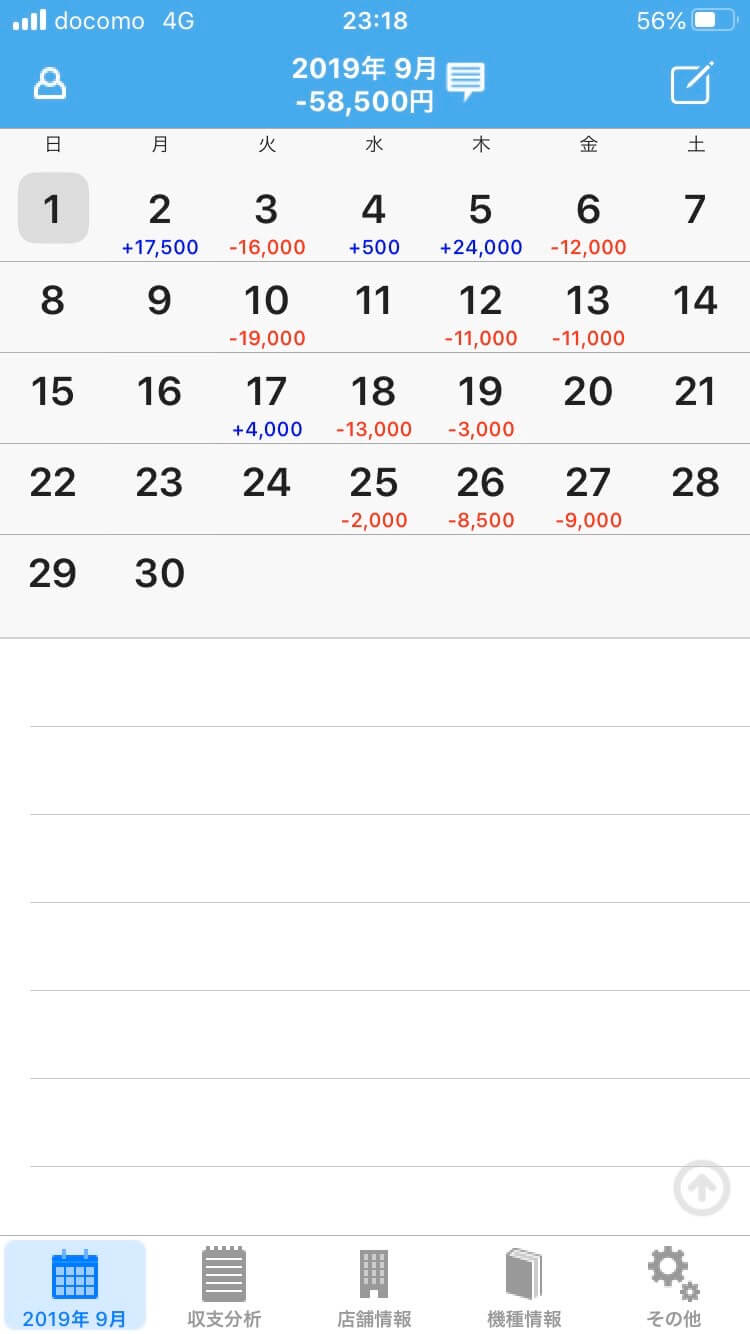
Task: Select day 10 showing -19,000
Action: 267,307
